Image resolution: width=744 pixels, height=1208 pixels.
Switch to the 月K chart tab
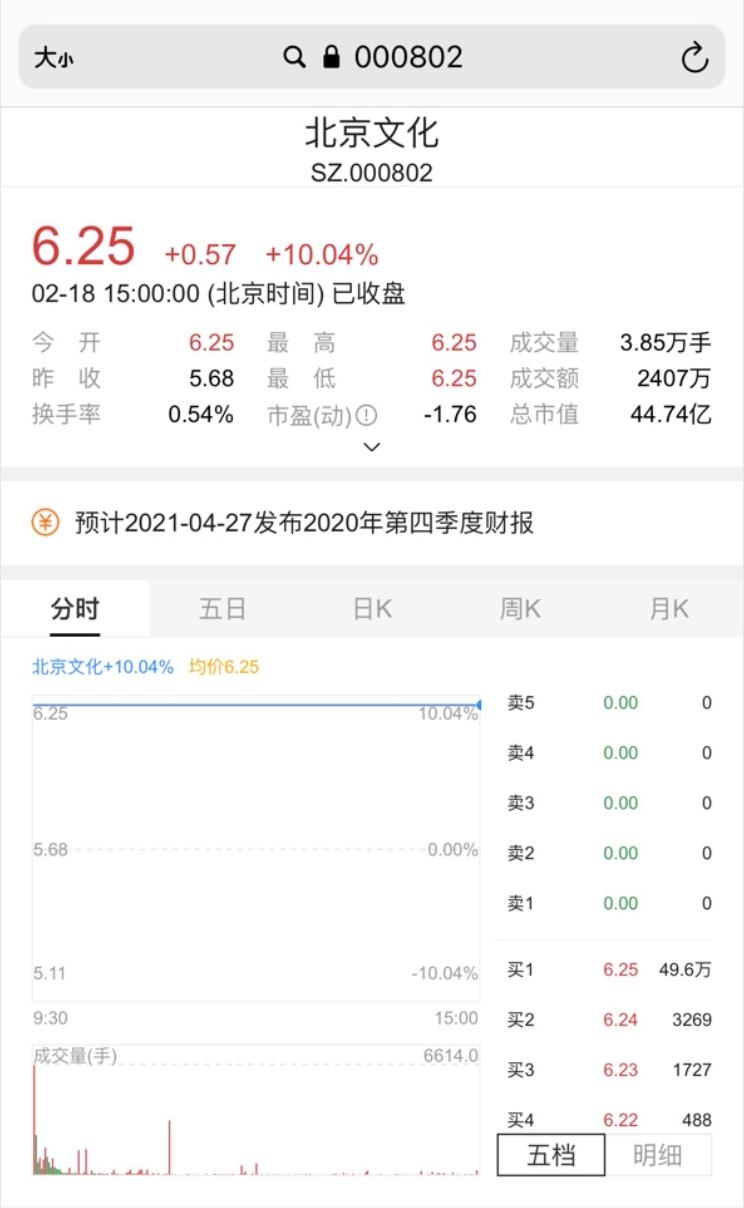[669, 609]
